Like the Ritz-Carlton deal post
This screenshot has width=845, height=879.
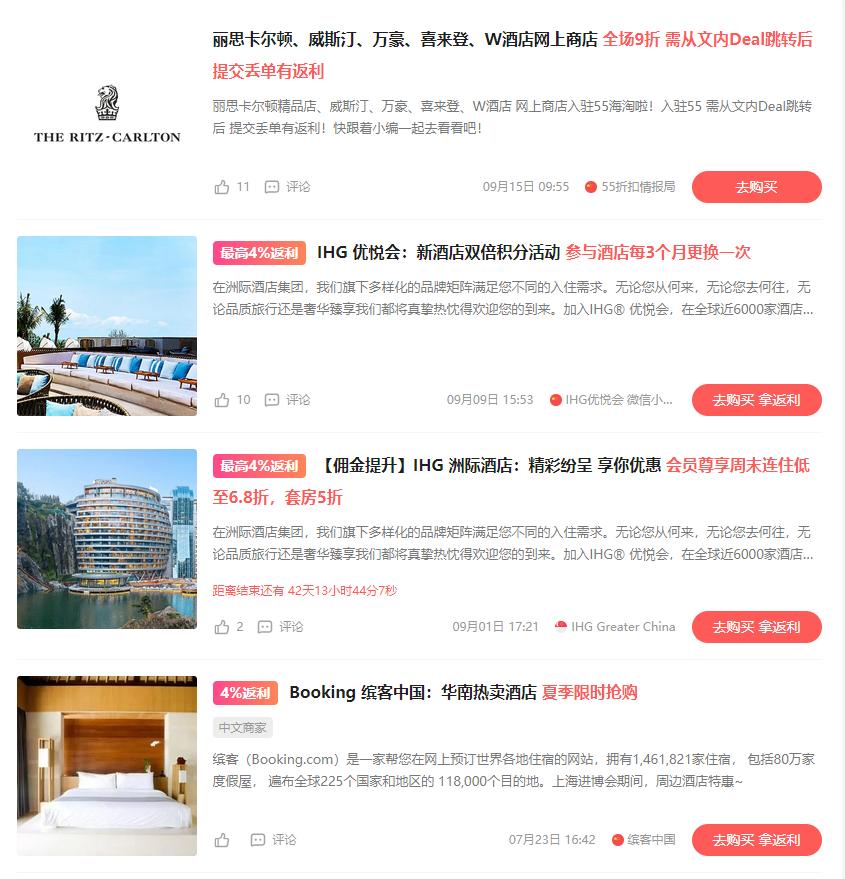[x=222, y=185]
